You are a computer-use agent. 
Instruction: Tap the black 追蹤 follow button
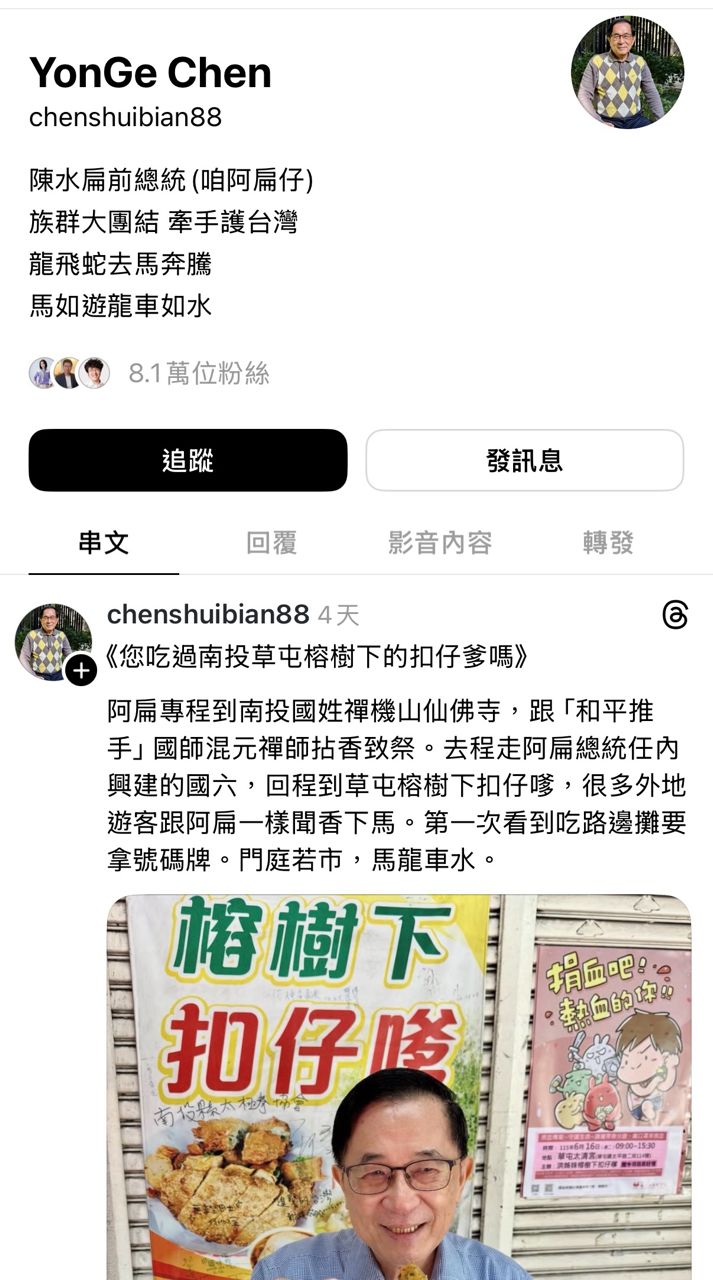click(x=188, y=460)
